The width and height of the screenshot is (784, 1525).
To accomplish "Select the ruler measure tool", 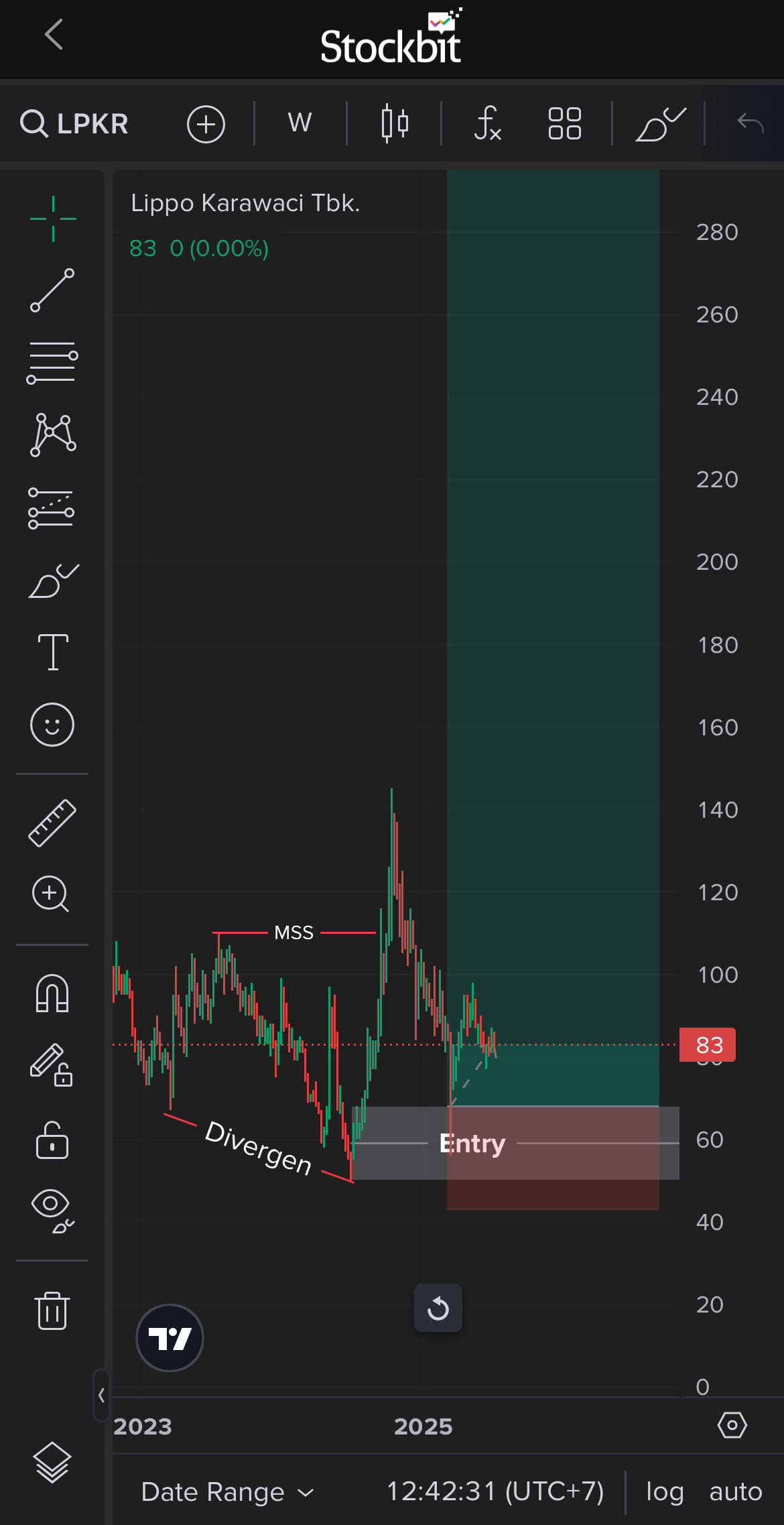I will [x=52, y=823].
